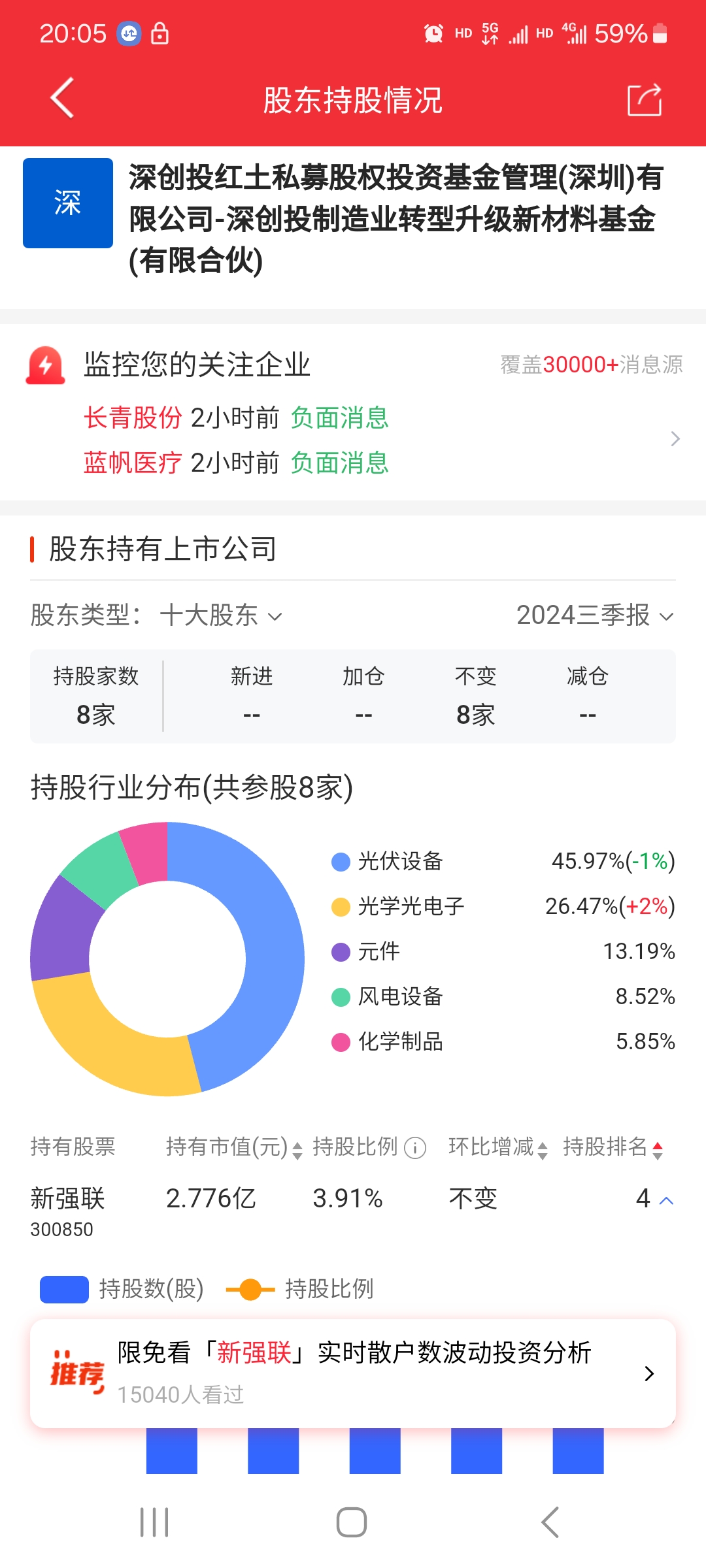Share this shareholder holdings page
This screenshot has height=1568, width=706.
pyautogui.click(x=645, y=100)
